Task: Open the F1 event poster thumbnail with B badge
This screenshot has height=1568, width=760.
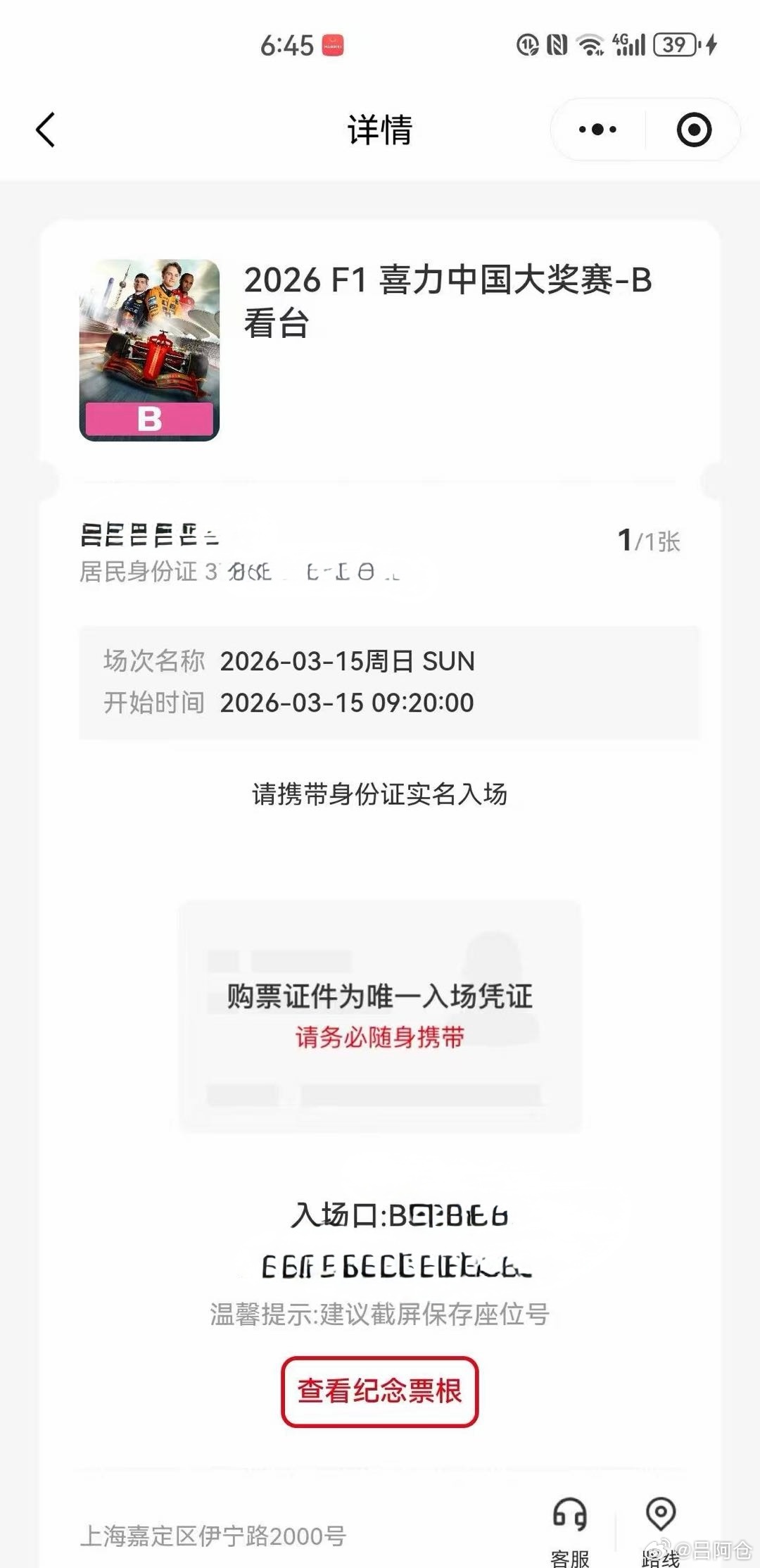Action: pos(149,350)
